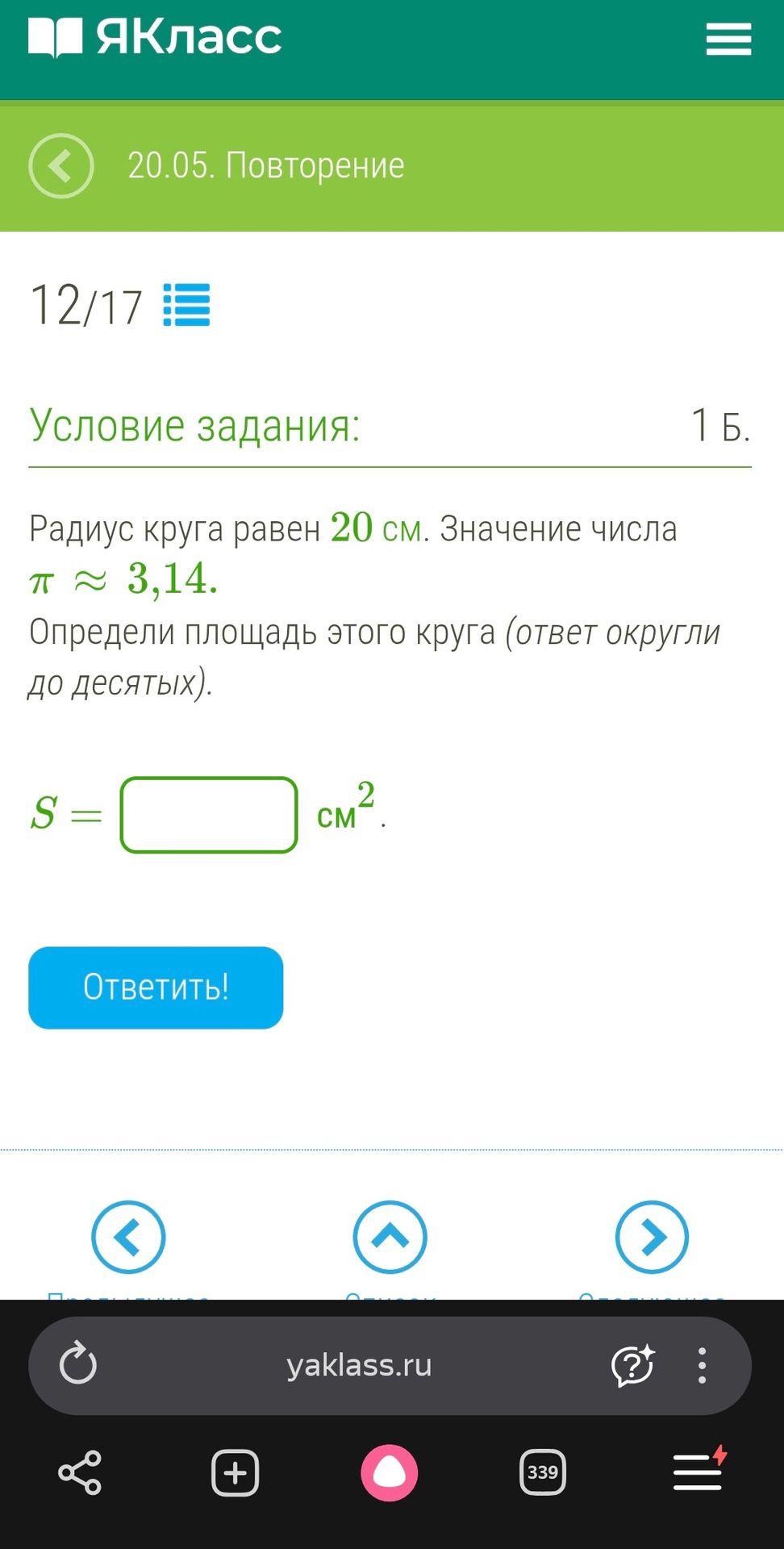Image resolution: width=784 pixels, height=1549 pixels.
Task: Open the task list icon beside 12/17
Action: click(x=186, y=305)
